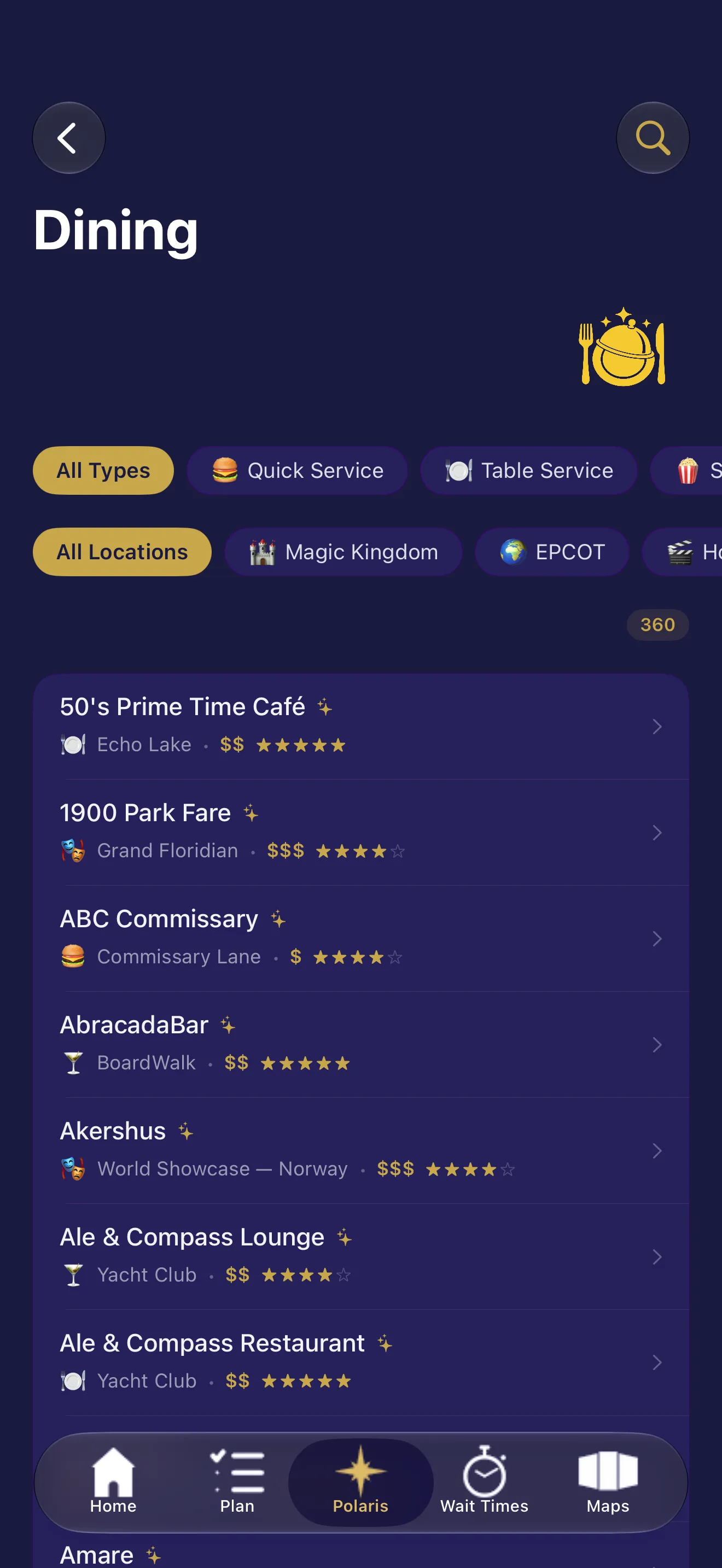Filter by Table Service
722x1568 pixels.
(528, 471)
